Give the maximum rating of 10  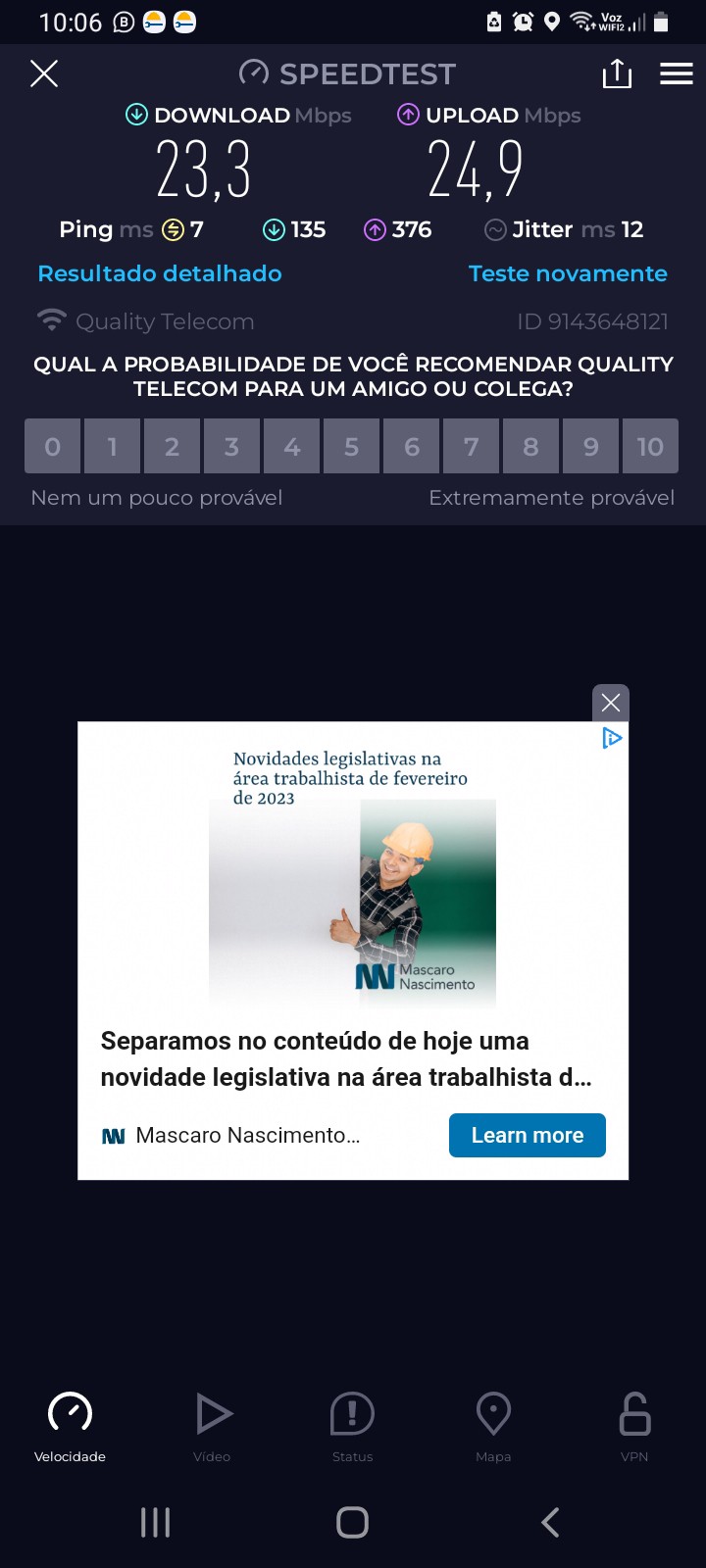pyautogui.click(x=649, y=447)
